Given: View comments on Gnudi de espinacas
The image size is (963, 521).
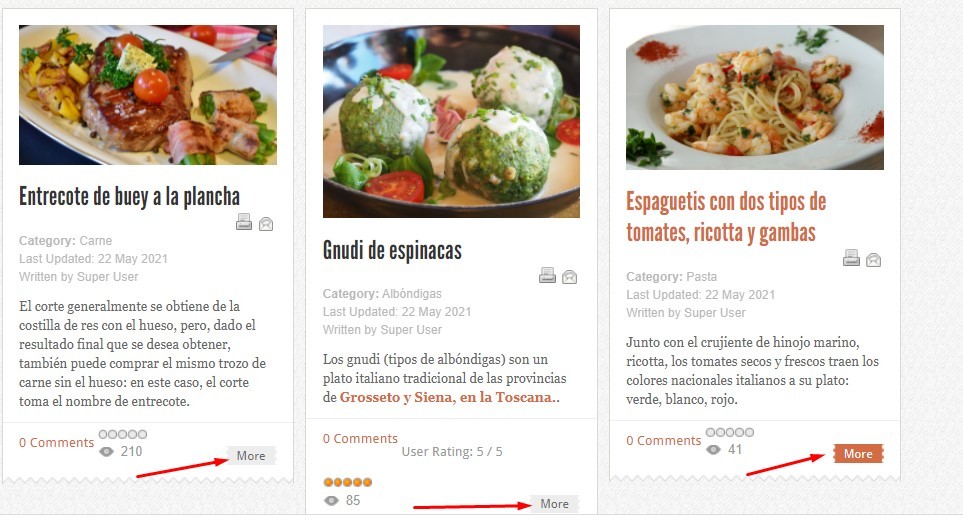Looking at the screenshot, I should tap(360, 438).
